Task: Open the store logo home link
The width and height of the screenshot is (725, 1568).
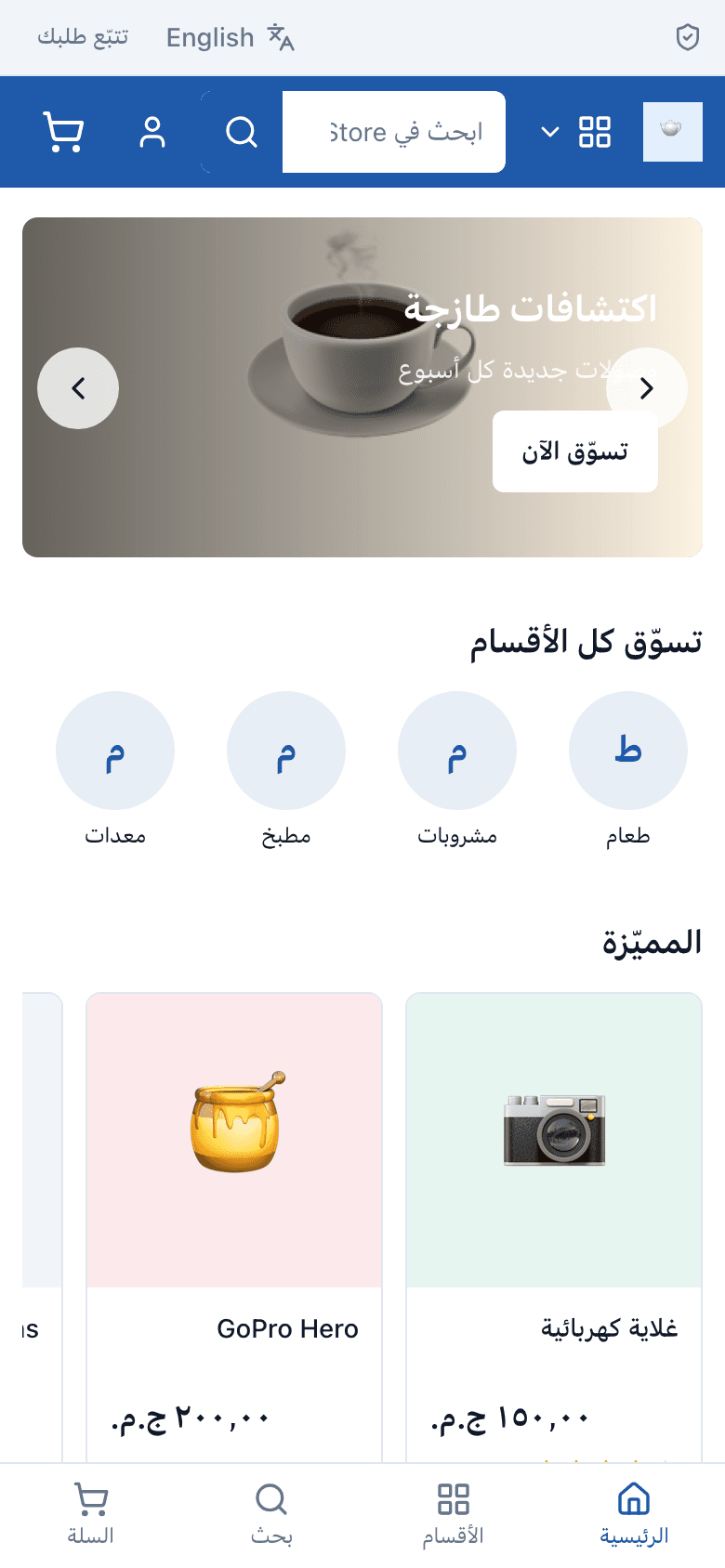Action: tap(673, 132)
